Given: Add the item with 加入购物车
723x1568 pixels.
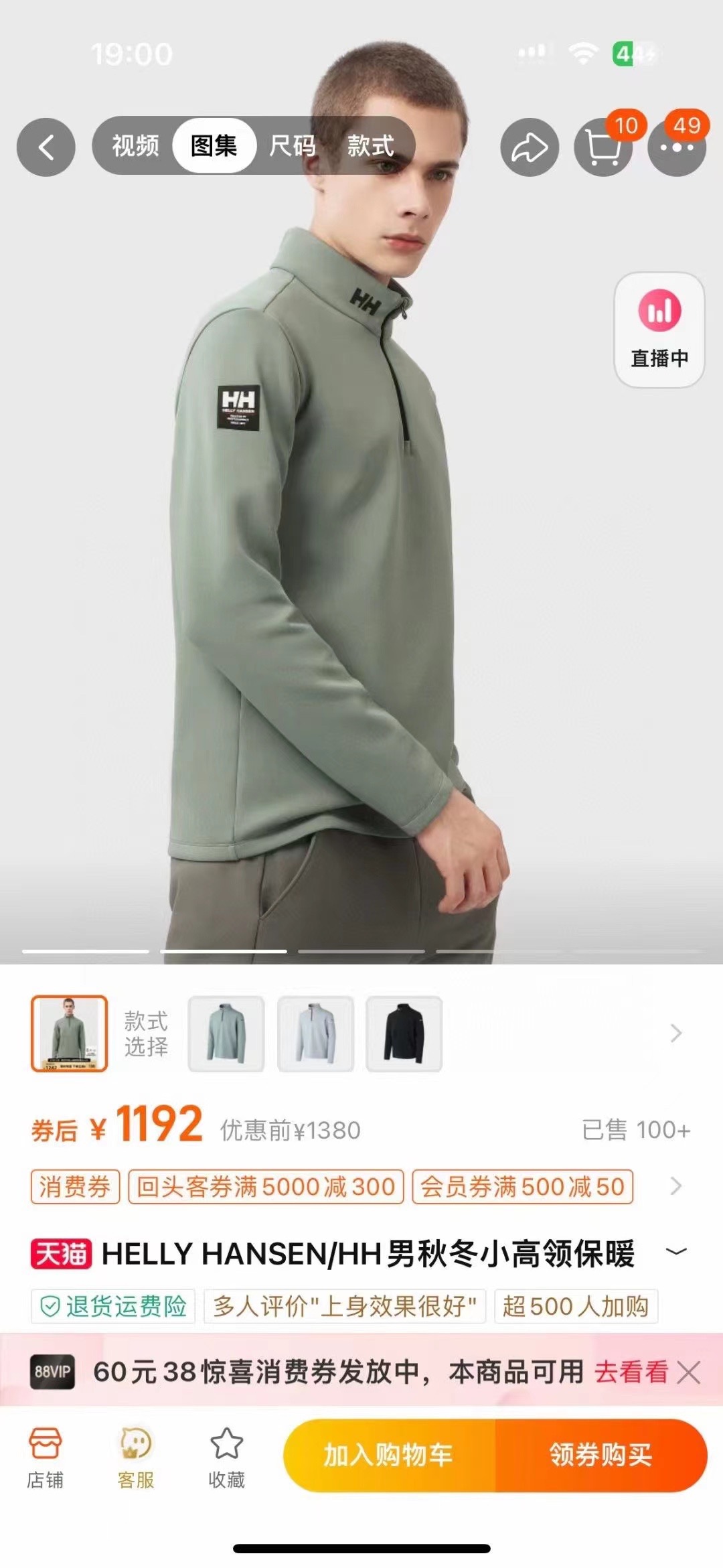Looking at the screenshot, I should click(x=389, y=1455).
